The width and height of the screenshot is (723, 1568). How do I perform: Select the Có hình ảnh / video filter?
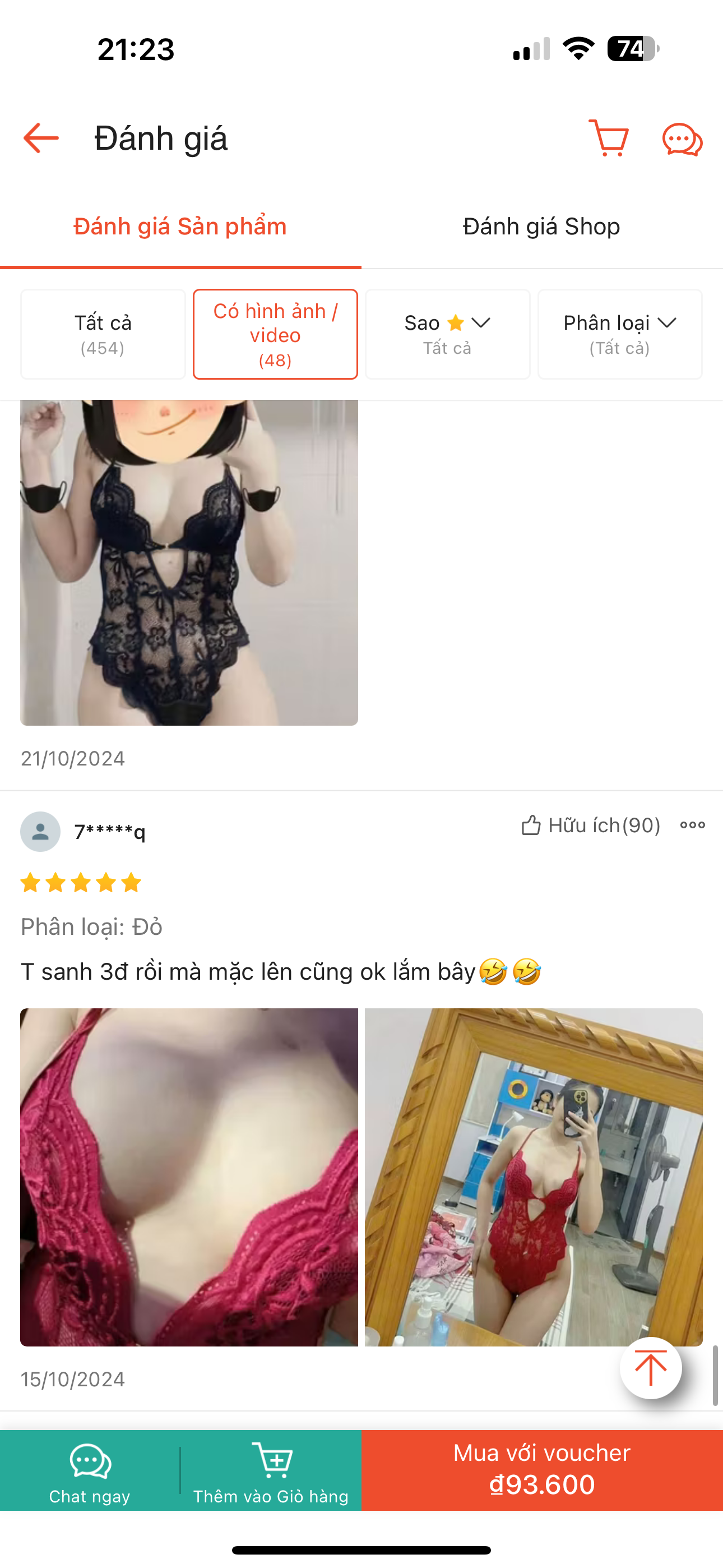pyautogui.click(x=275, y=334)
